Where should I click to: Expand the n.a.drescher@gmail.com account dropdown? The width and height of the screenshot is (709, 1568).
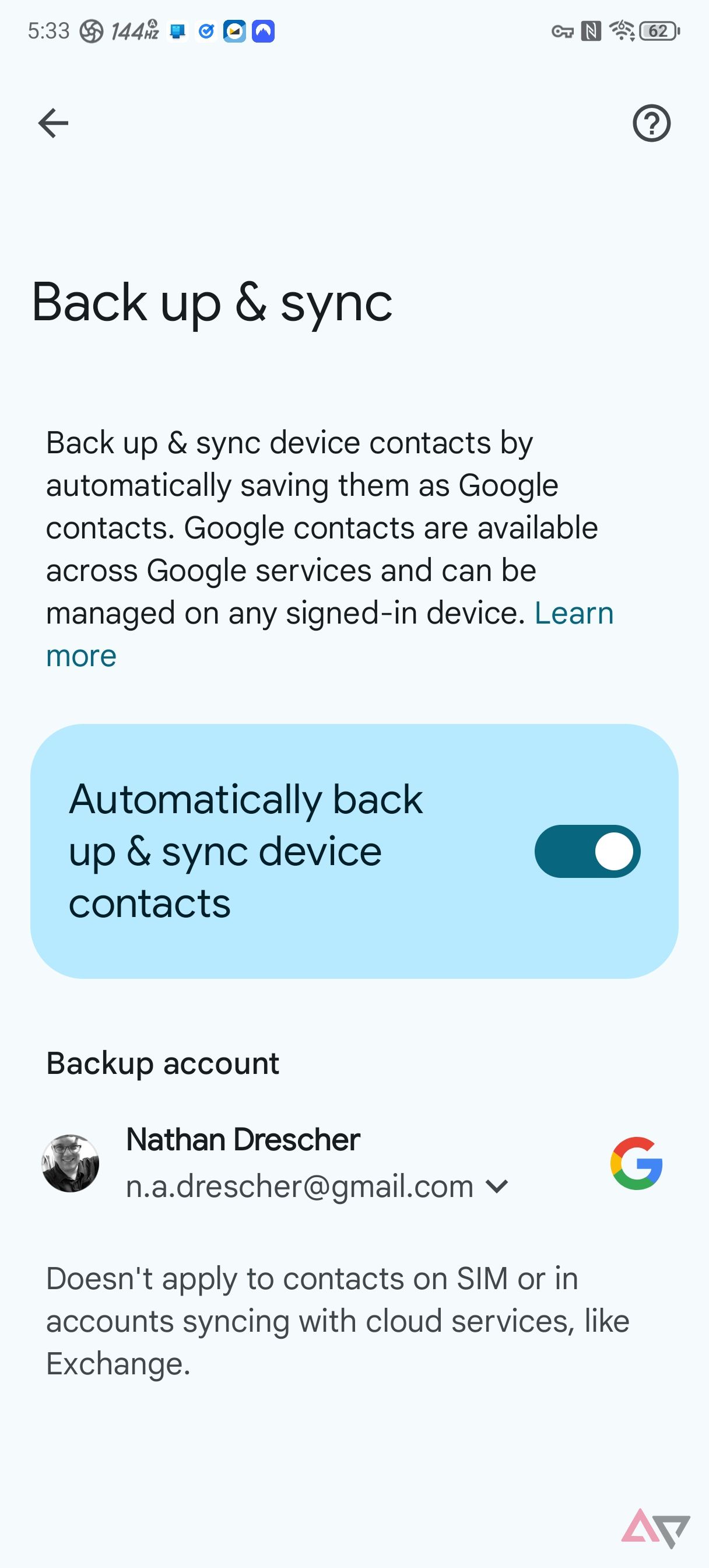[497, 1186]
